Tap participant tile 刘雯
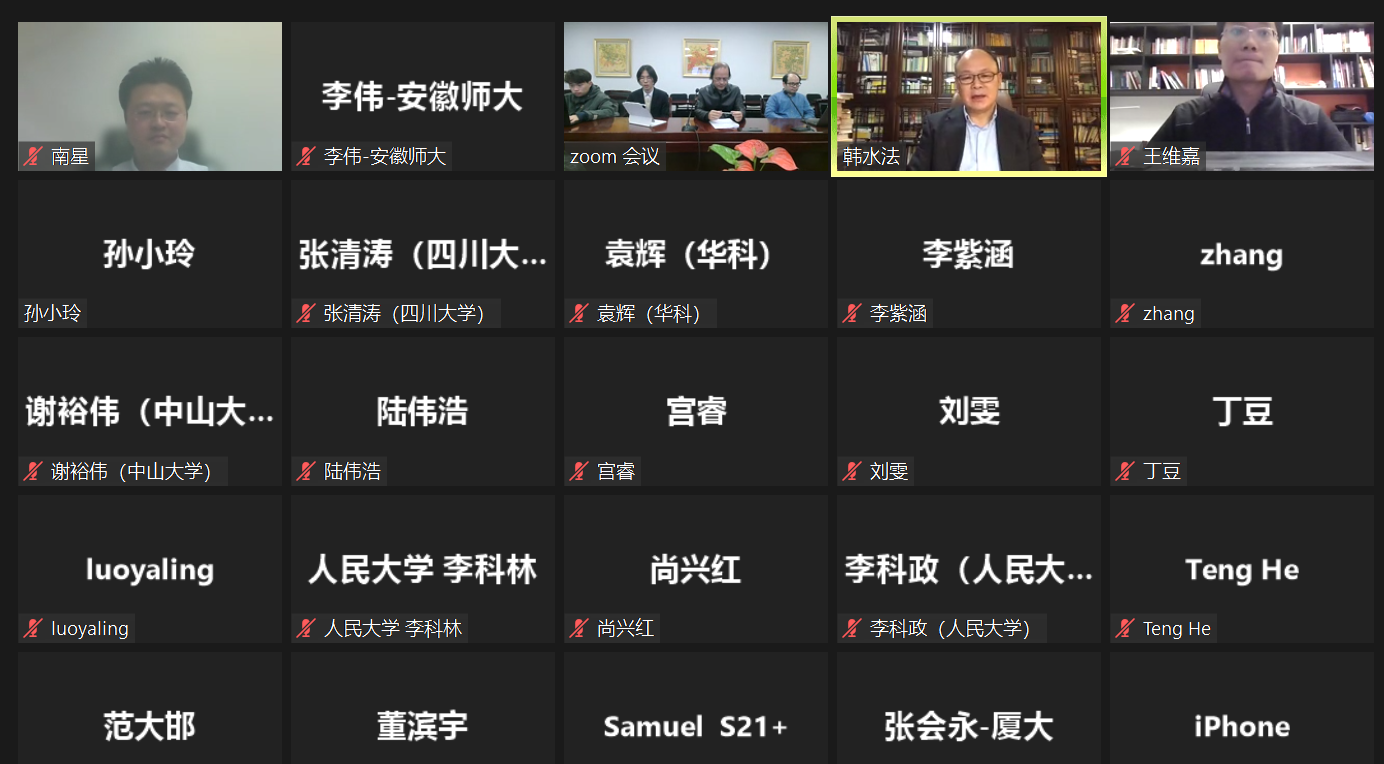The height and width of the screenshot is (764, 1384). [x=969, y=411]
